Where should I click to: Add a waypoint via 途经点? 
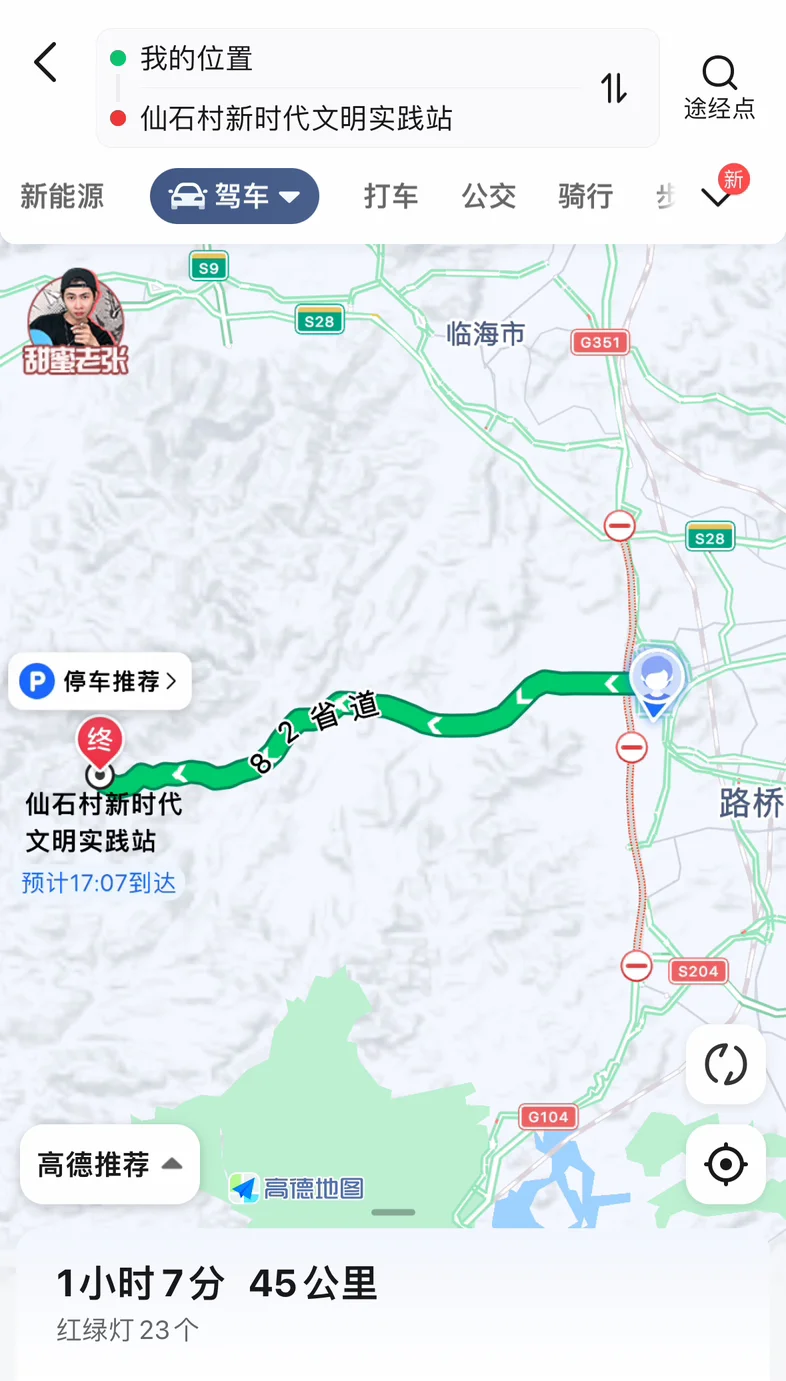click(x=719, y=88)
